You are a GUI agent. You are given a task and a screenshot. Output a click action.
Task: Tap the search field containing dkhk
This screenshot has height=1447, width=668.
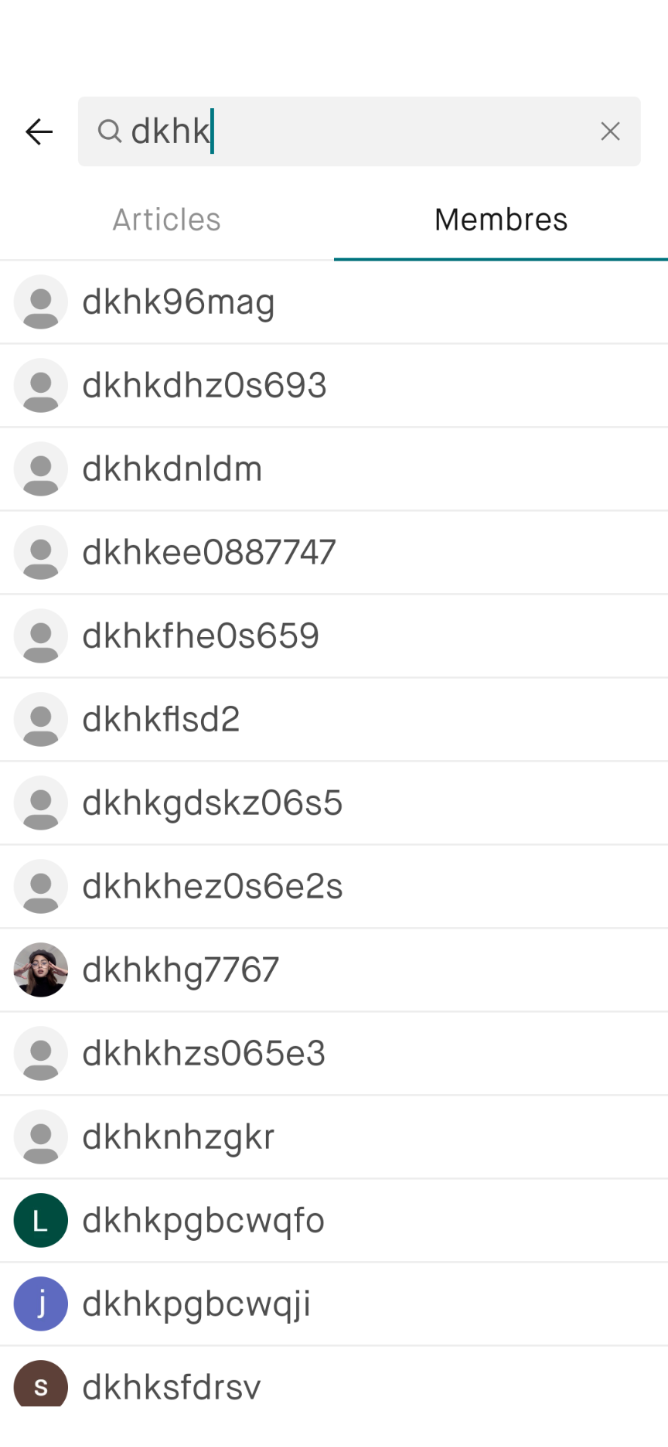[350, 132]
